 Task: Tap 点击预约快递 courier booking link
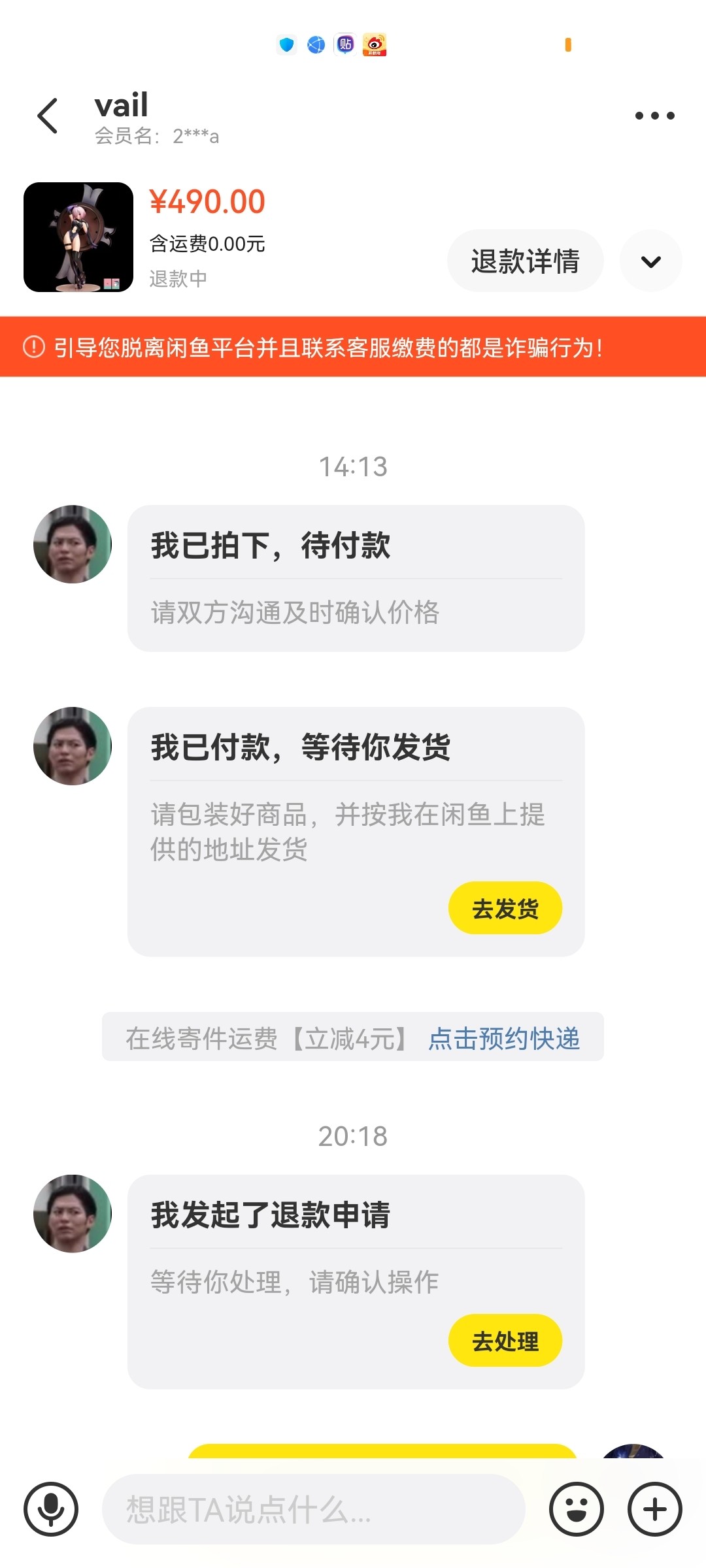click(x=504, y=1038)
